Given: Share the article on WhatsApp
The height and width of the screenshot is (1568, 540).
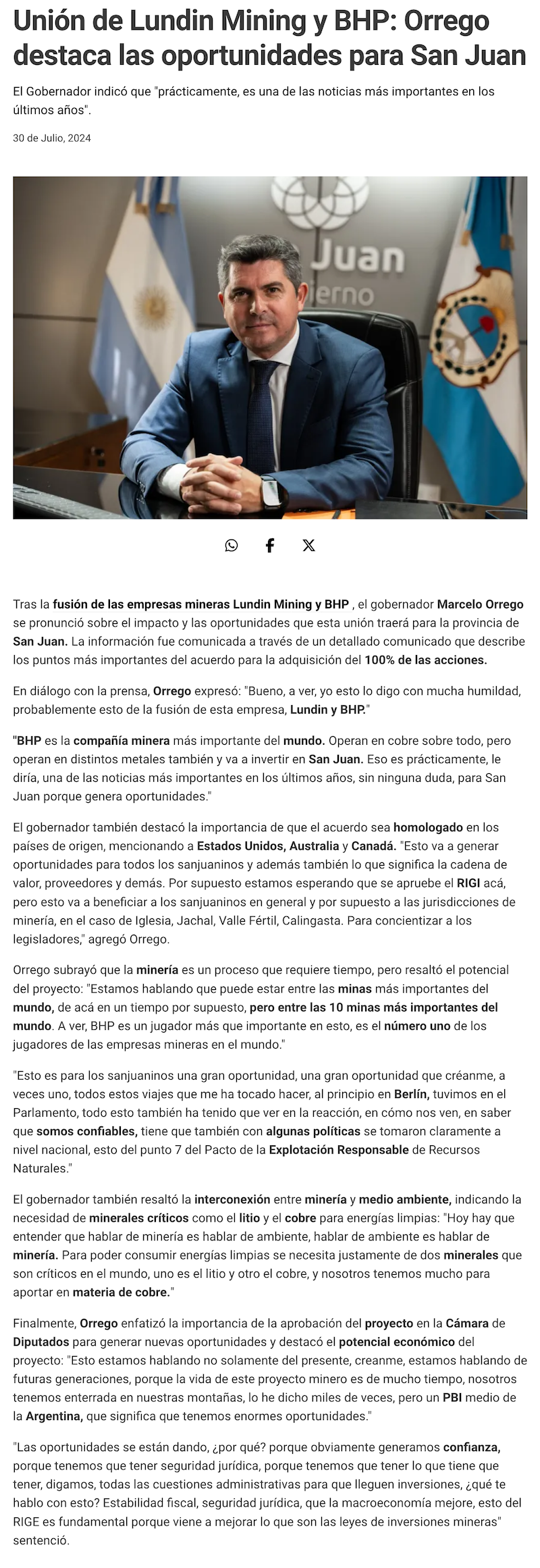Looking at the screenshot, I should tap(232, 545).
